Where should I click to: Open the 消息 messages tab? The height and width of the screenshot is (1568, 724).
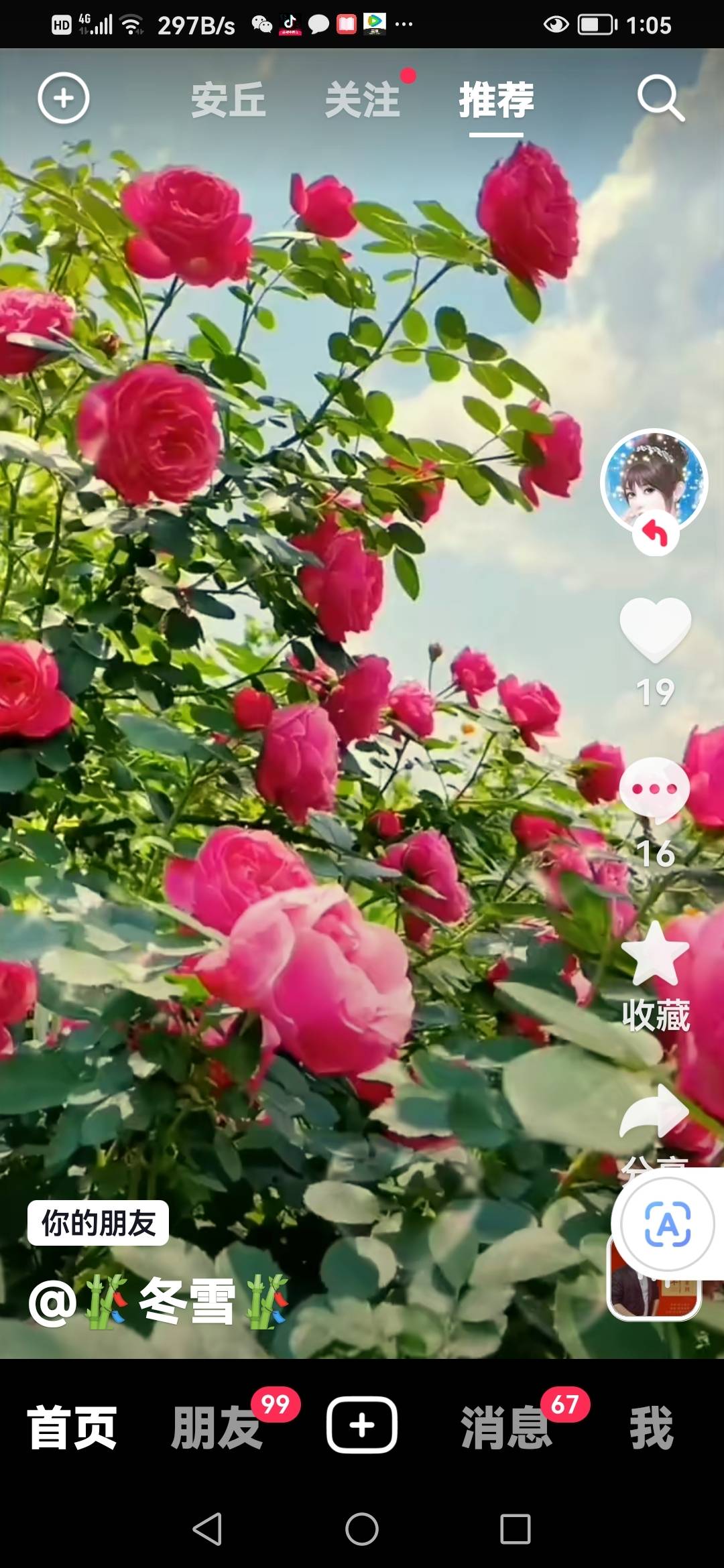point(507,1427)
